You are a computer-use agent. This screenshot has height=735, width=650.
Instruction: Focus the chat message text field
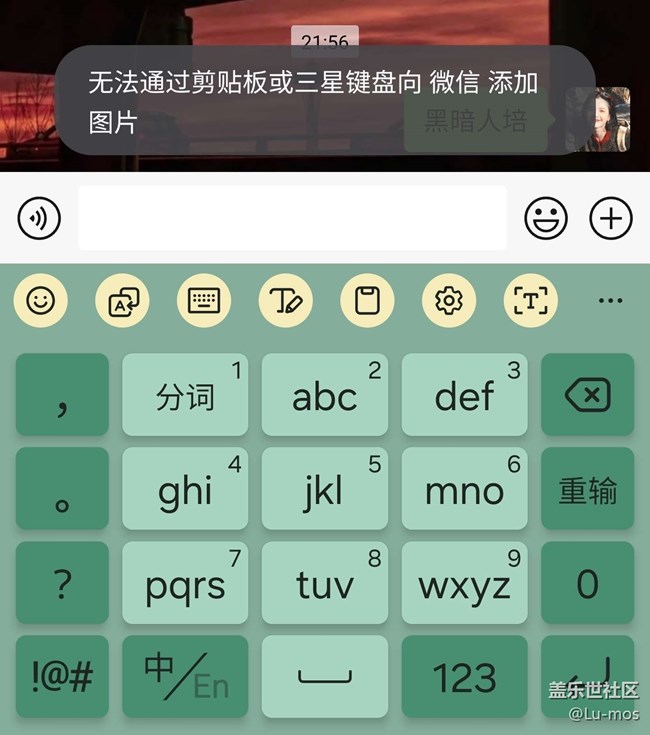click(292, 218)
